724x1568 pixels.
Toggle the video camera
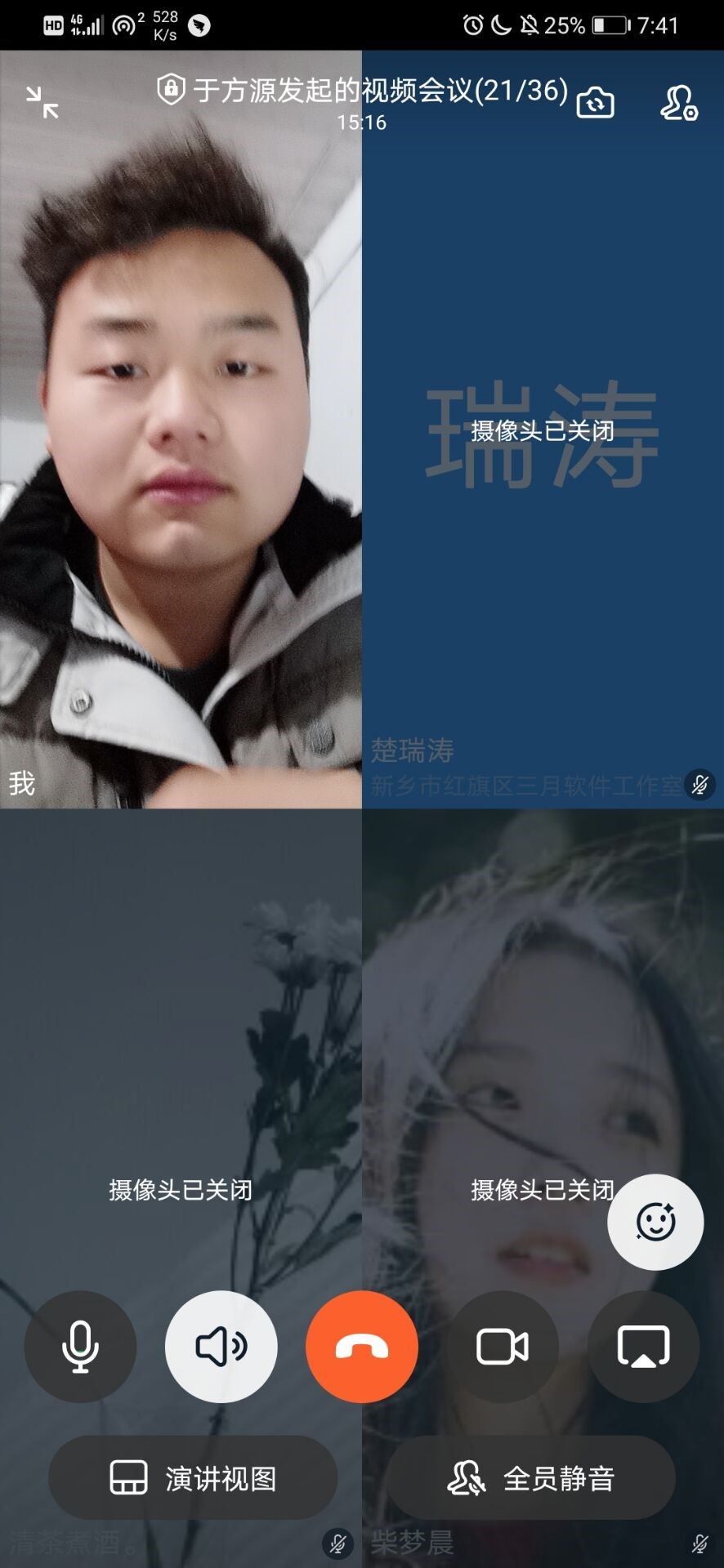503,1347
